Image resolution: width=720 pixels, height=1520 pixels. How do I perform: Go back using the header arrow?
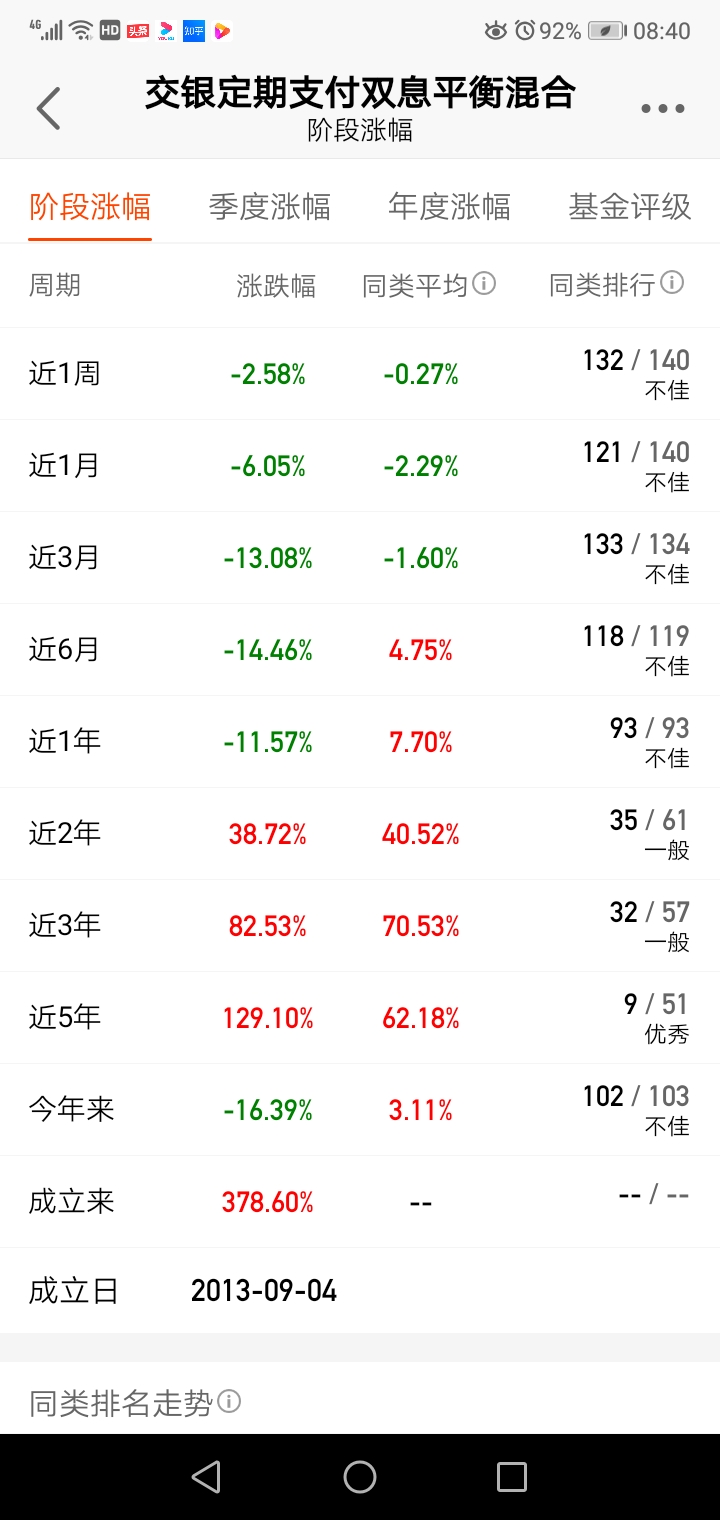48,108
